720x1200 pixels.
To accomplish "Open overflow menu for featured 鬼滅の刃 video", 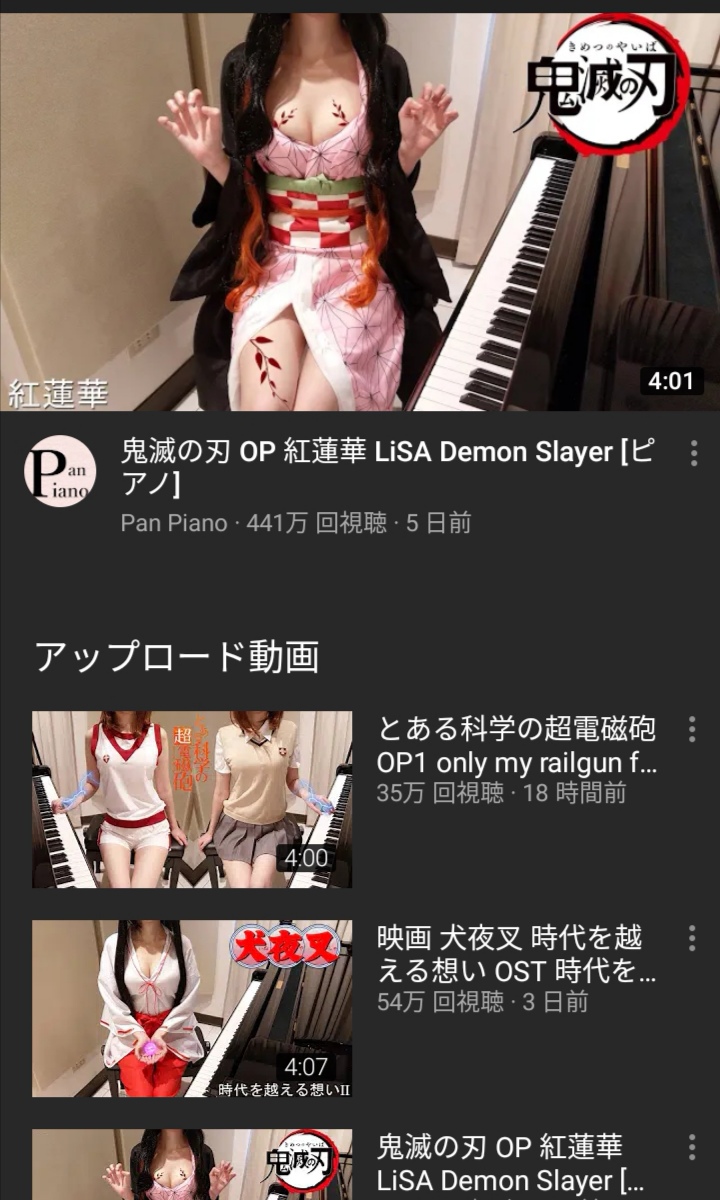I will tap(693, 453).
